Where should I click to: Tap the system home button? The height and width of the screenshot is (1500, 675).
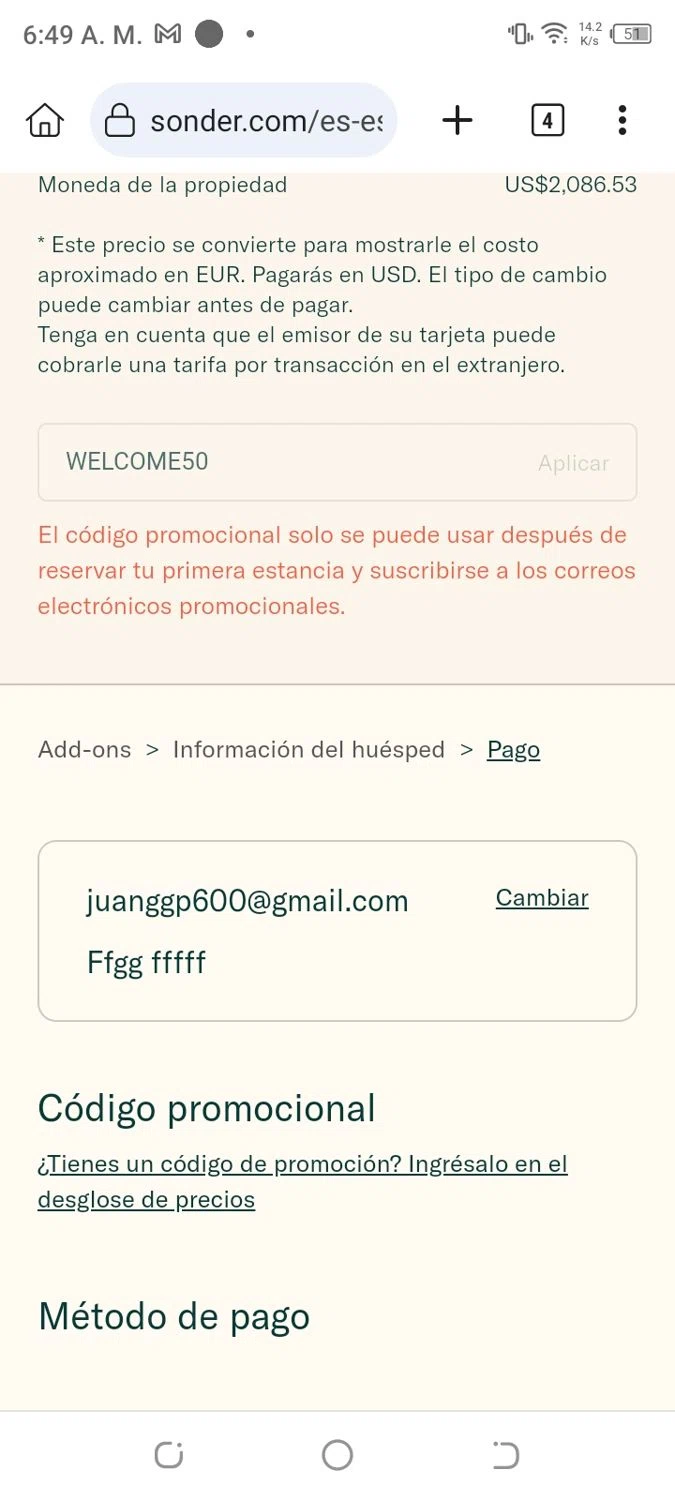(337, 1455)
